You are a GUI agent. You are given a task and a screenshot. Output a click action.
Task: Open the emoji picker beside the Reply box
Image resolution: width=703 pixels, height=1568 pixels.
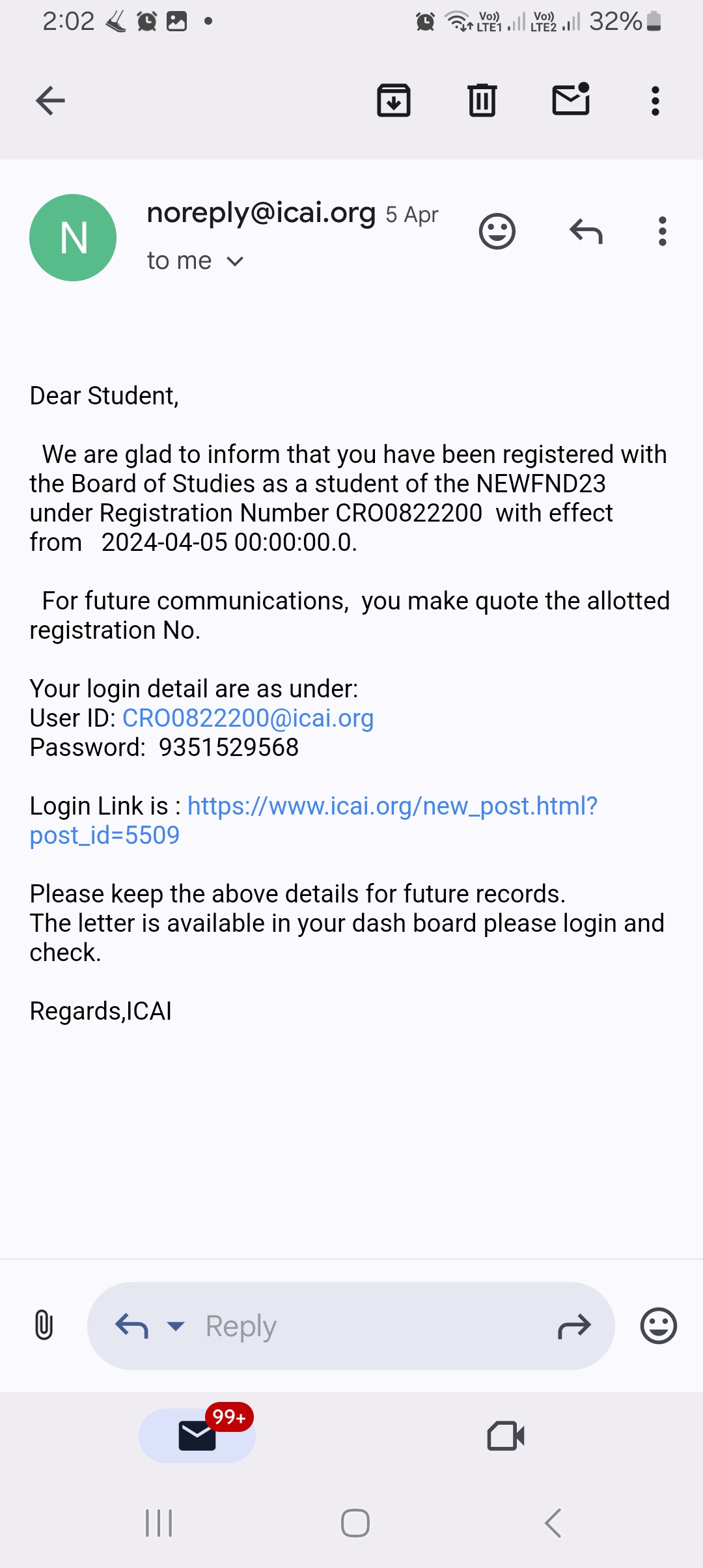[x=658, y=1326]
